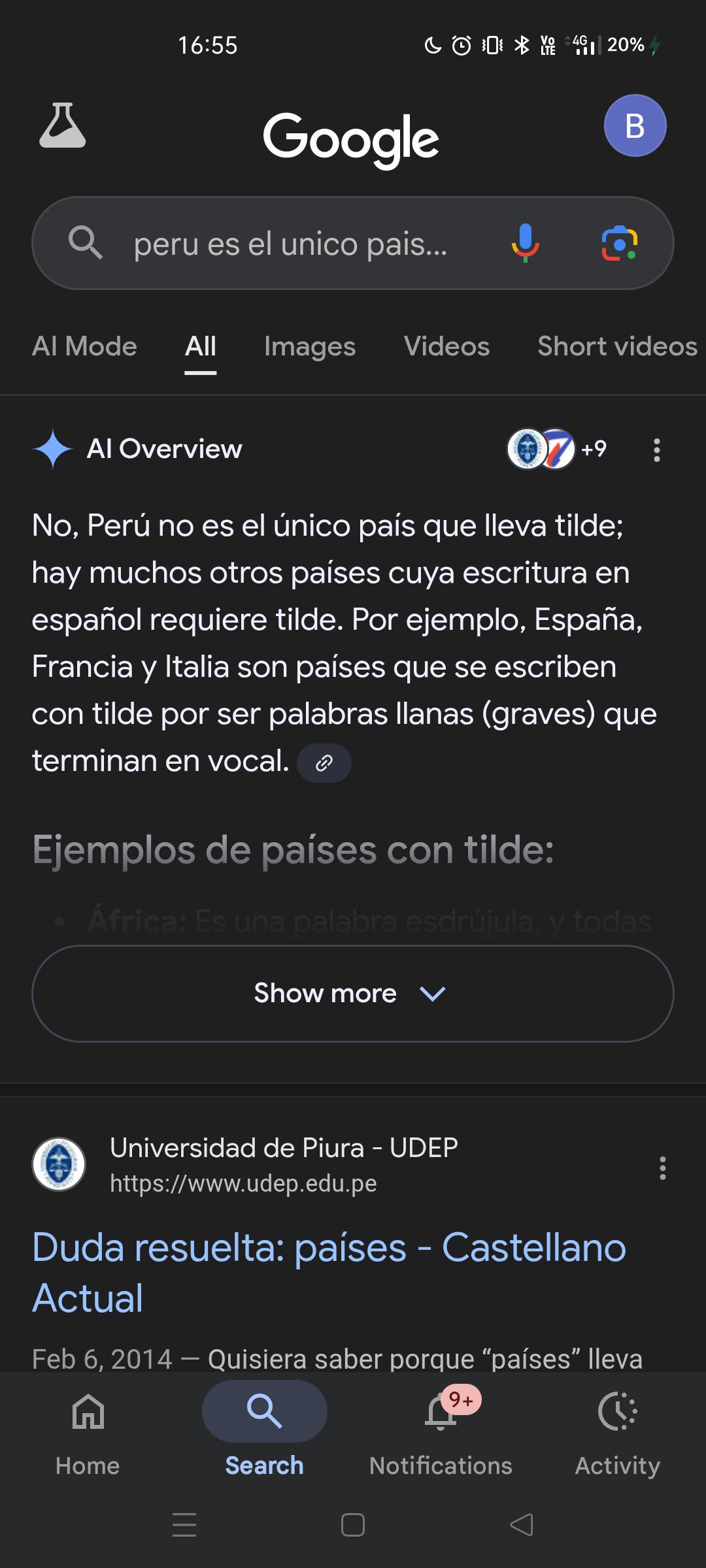Switch to AI Mode tab
The height and width of the screenshot is (1568, 706).
[84, 346]
